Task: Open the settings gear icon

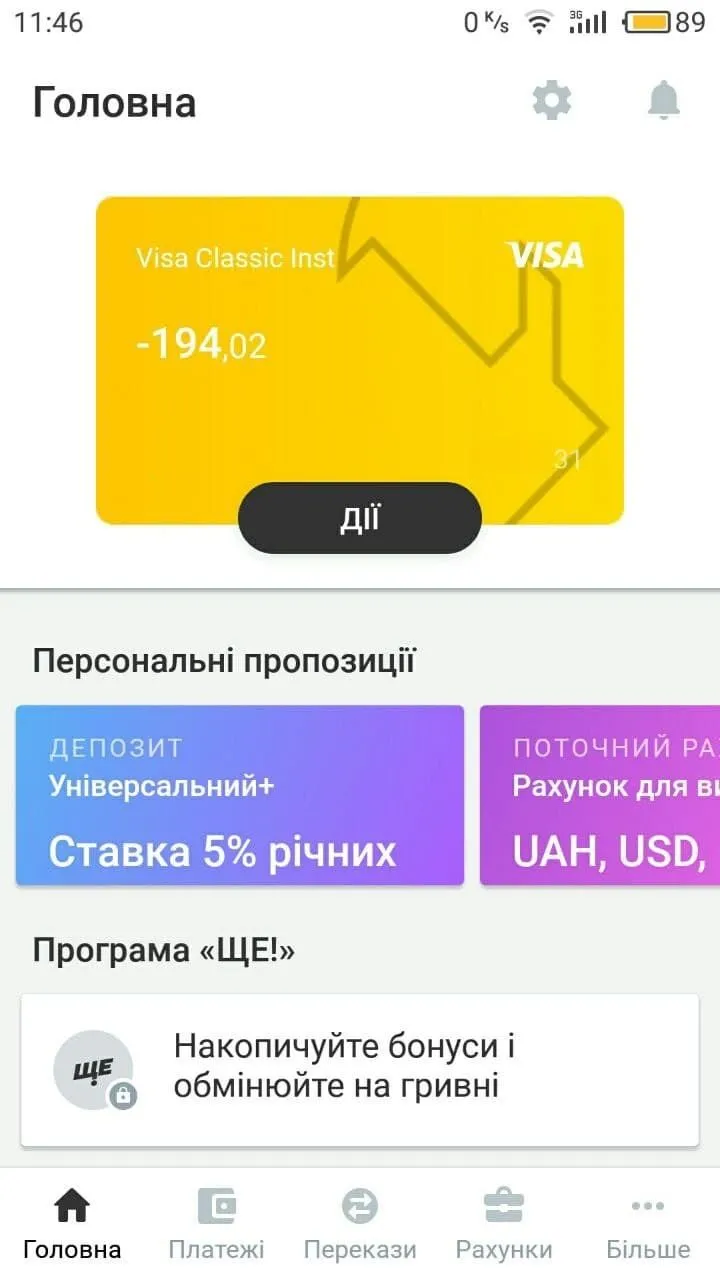Action: (x=551, y=101)
